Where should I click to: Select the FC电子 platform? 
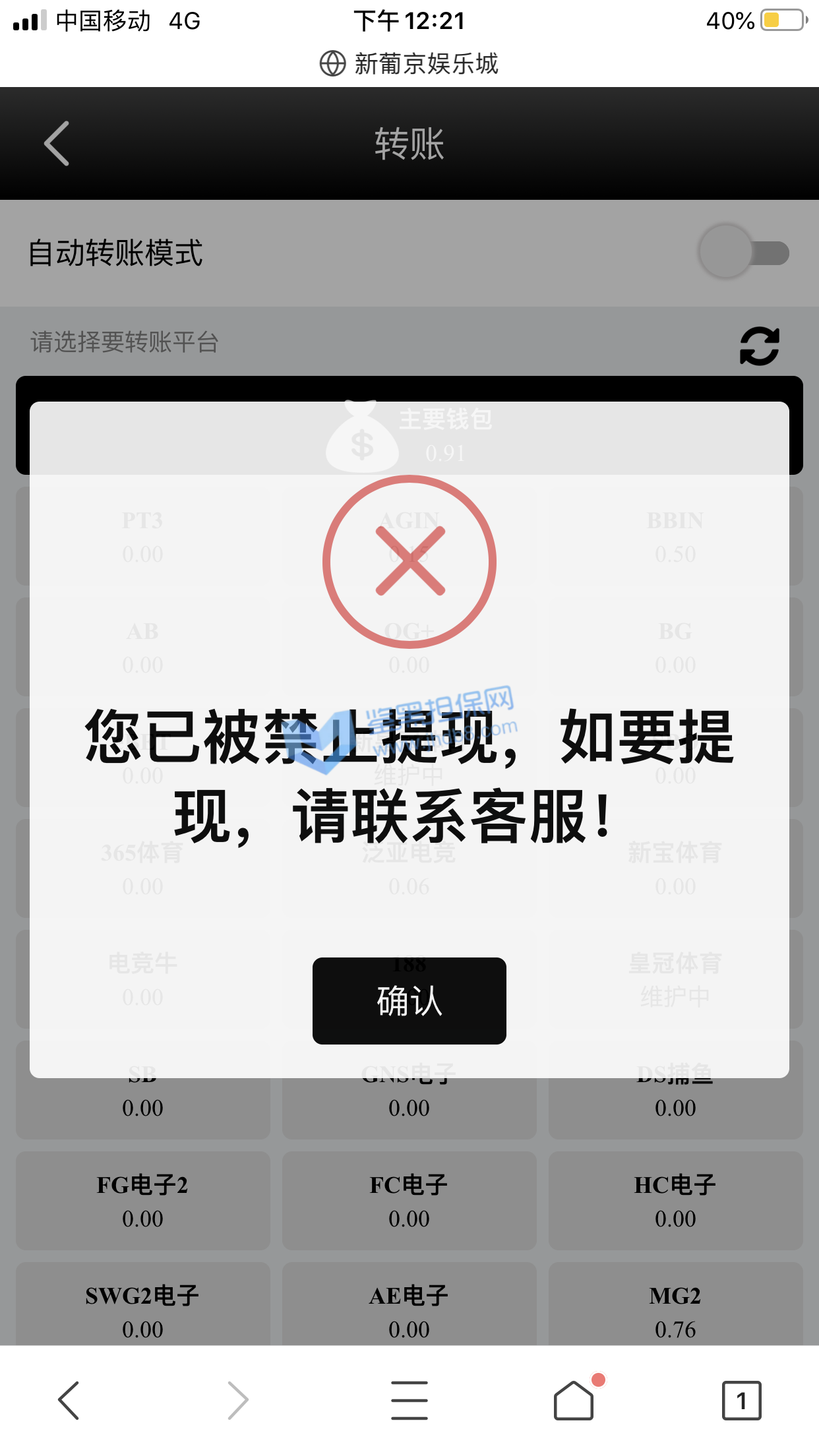click(x=409, y=1201)
